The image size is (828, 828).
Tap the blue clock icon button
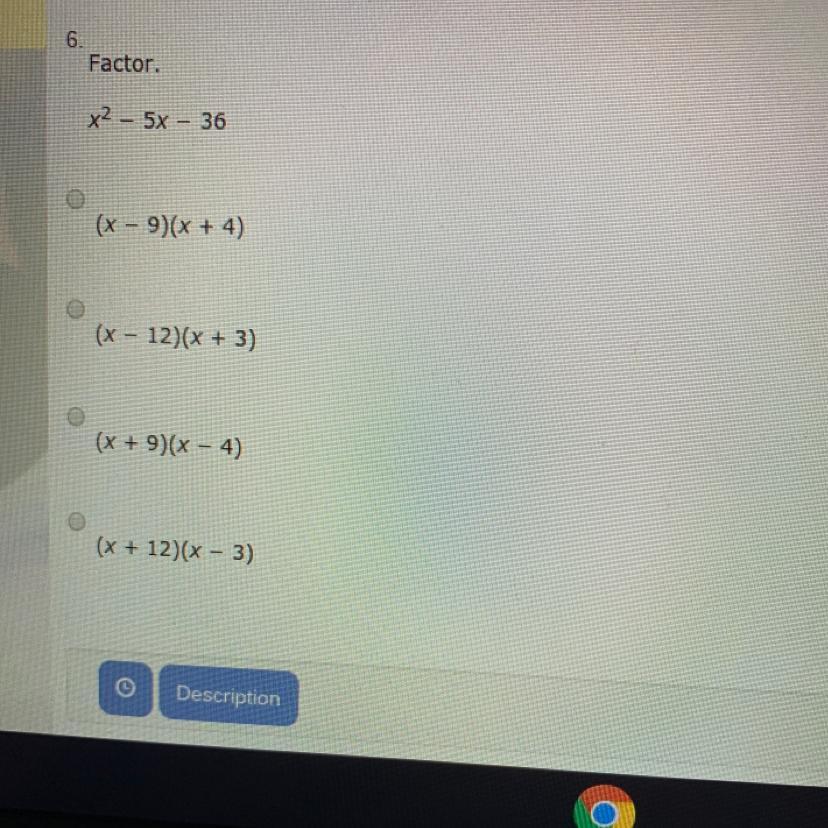125,689
